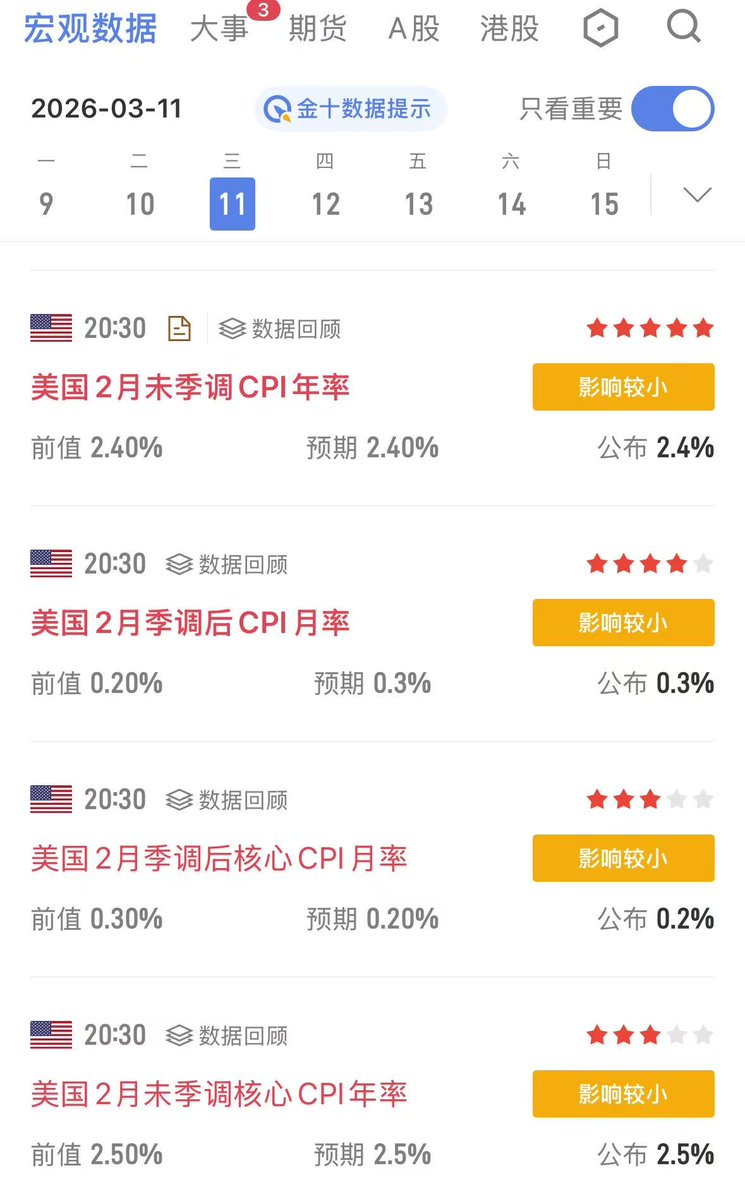This screenshot has width=745, height=1199.
Task: Switch to the 港股 tab
Action: point(510,29)
